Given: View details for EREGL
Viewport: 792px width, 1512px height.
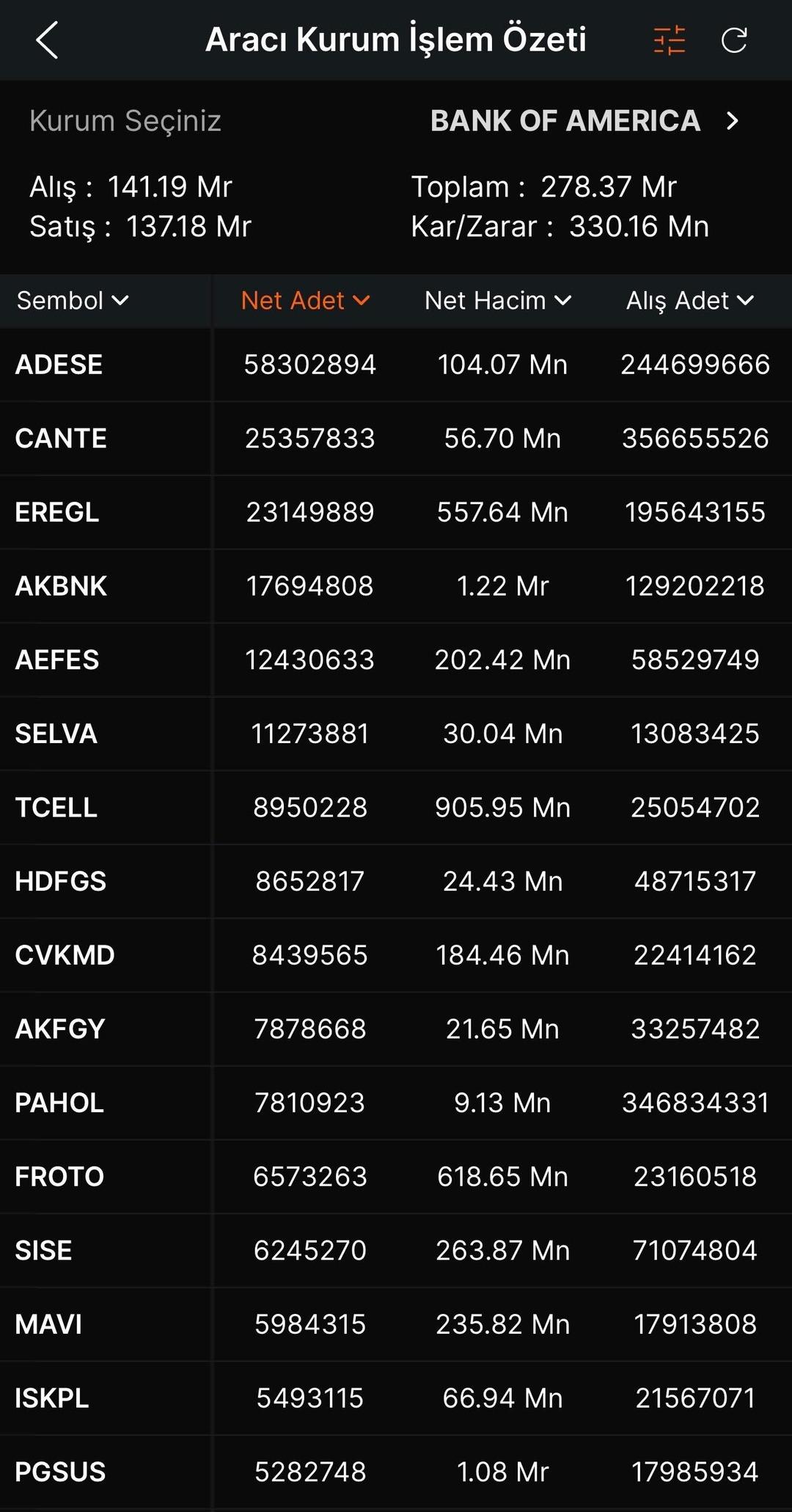Looking at the screenshot, I should pyautogui.click(x=57, y=512).
